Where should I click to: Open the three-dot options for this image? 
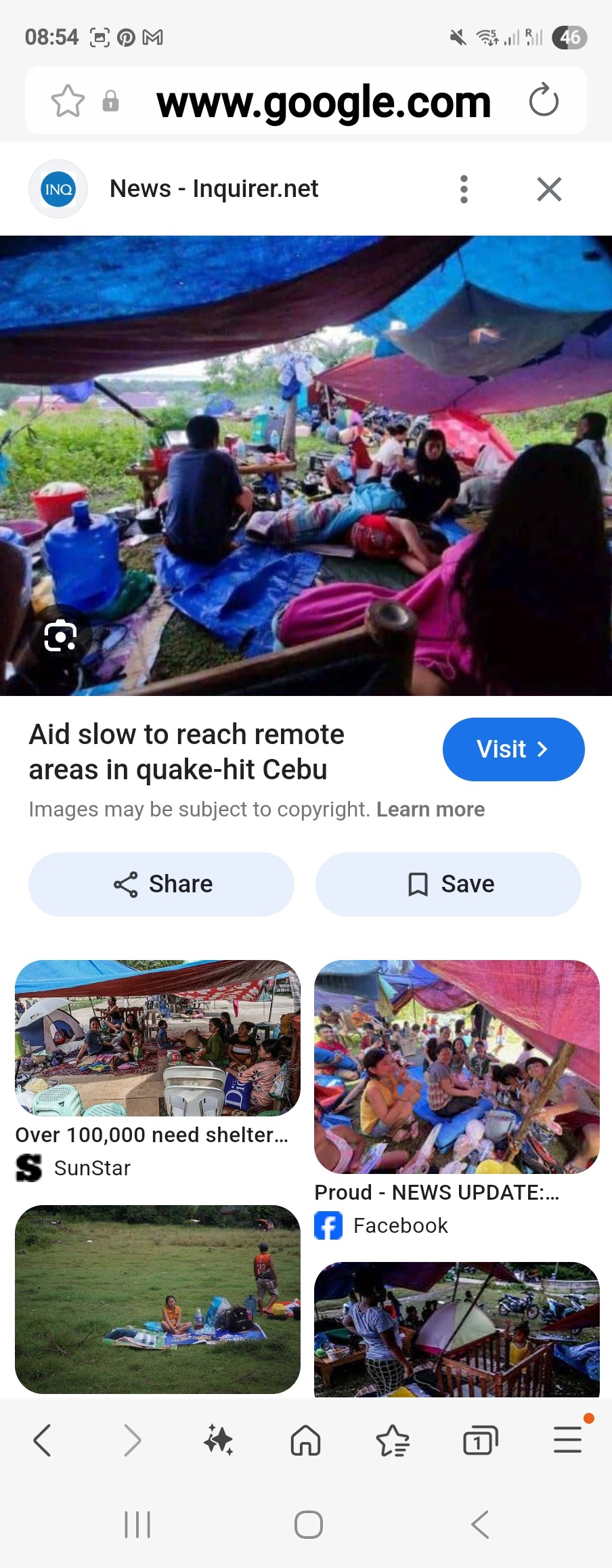coord(464,190)
